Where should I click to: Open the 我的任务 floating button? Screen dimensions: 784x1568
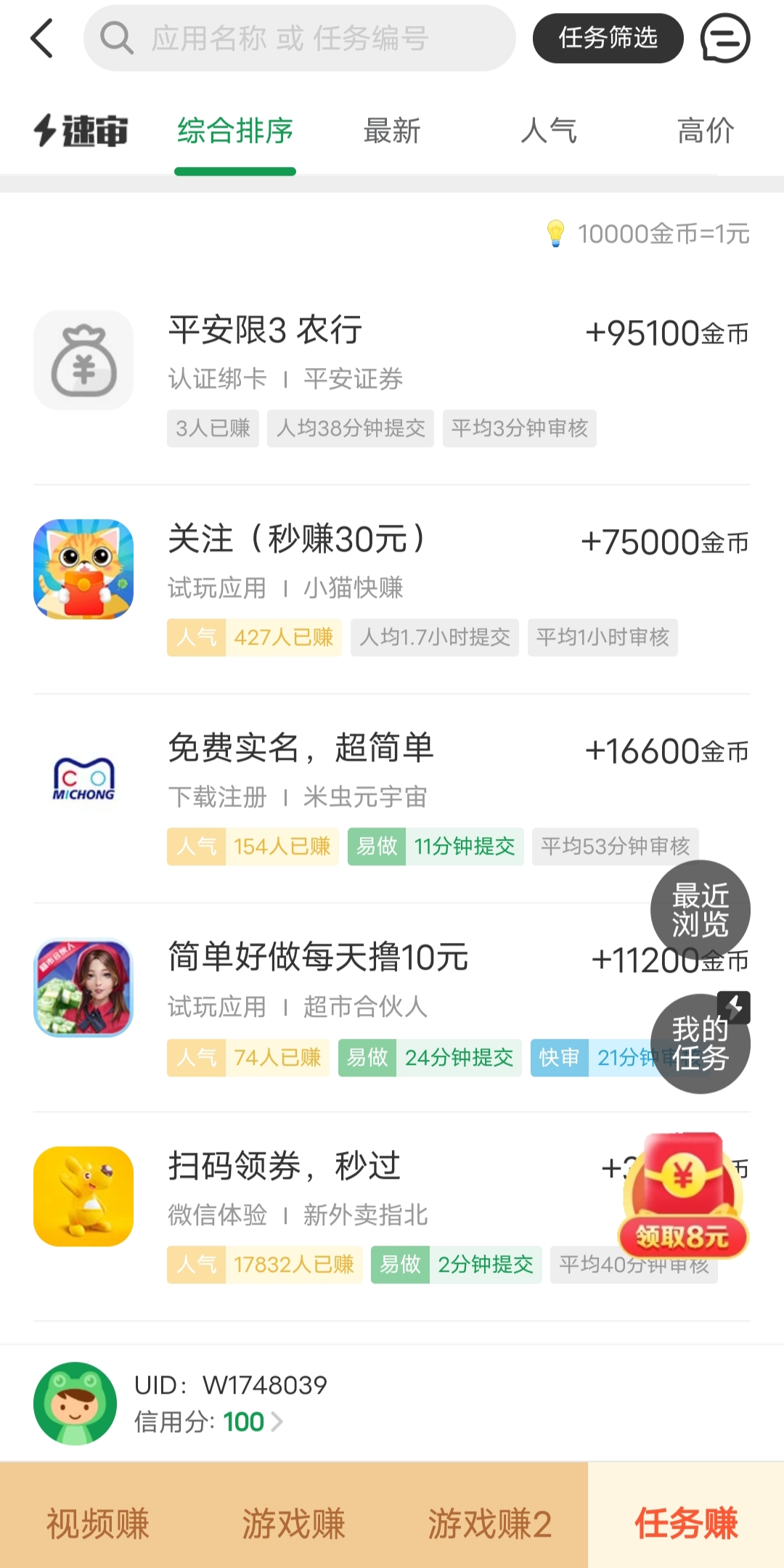click(700, 1044)
